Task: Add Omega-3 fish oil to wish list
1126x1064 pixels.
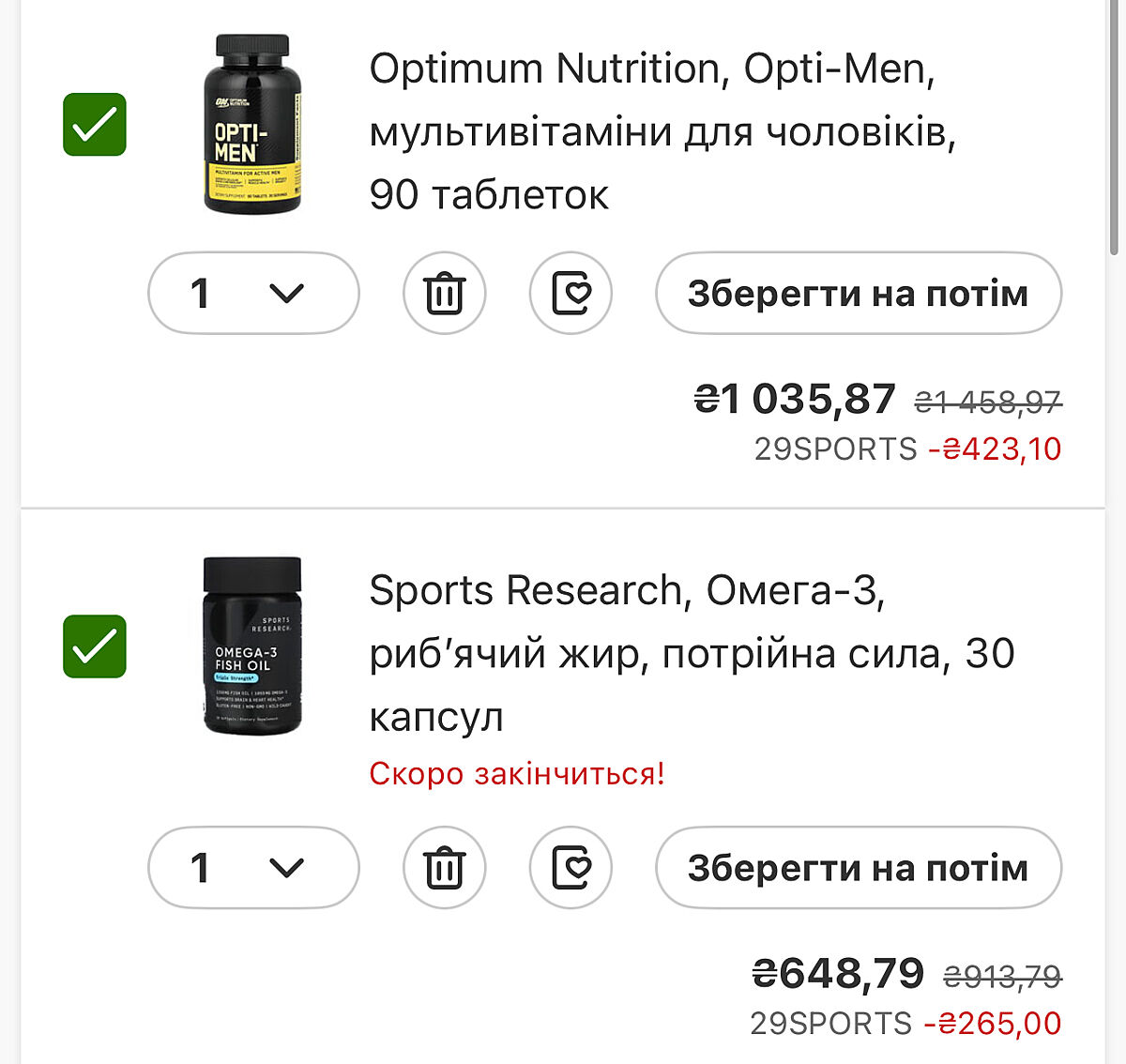Action: (x=571, y=868)
